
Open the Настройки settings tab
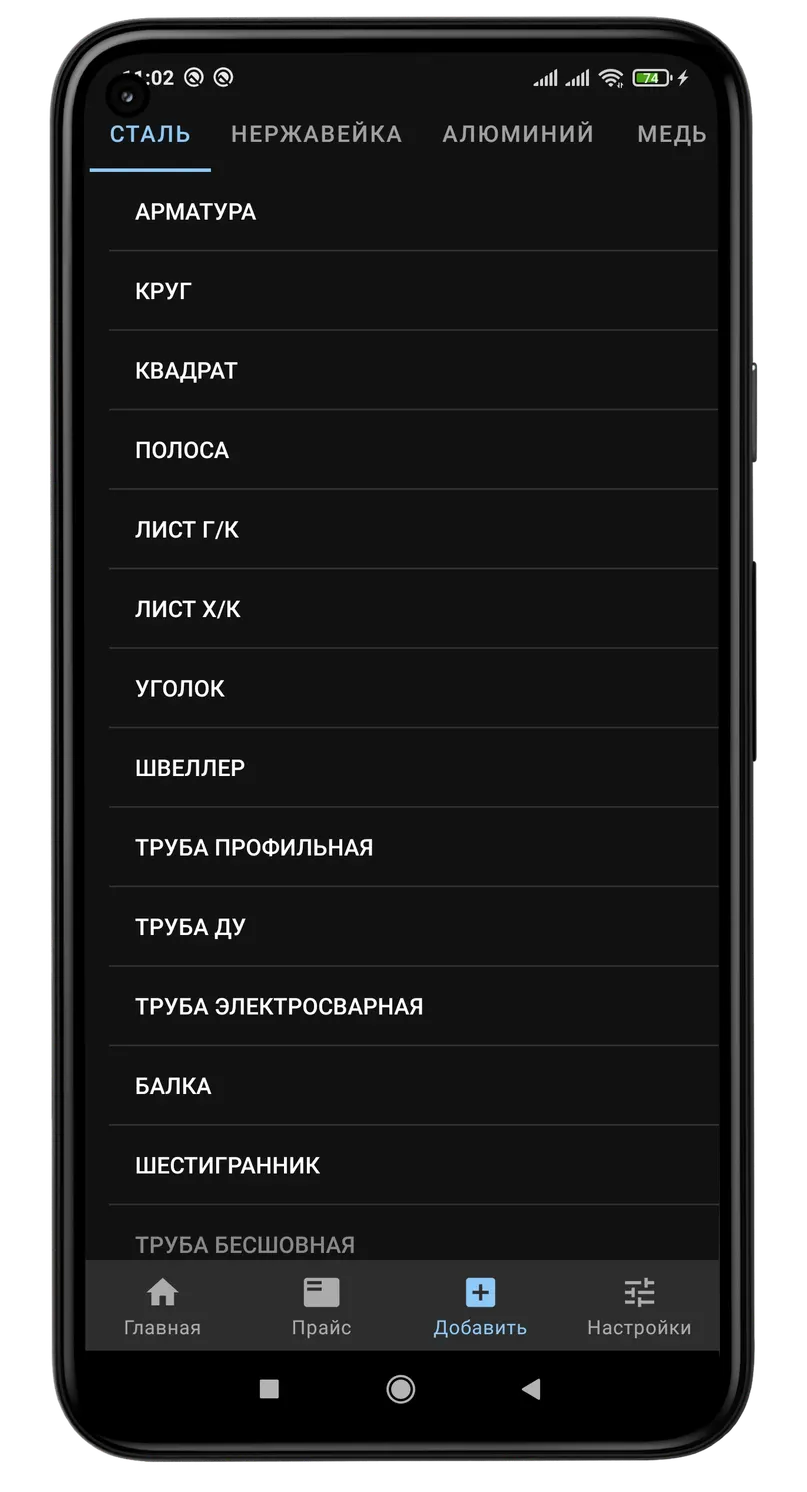(x=639, y=1306)
